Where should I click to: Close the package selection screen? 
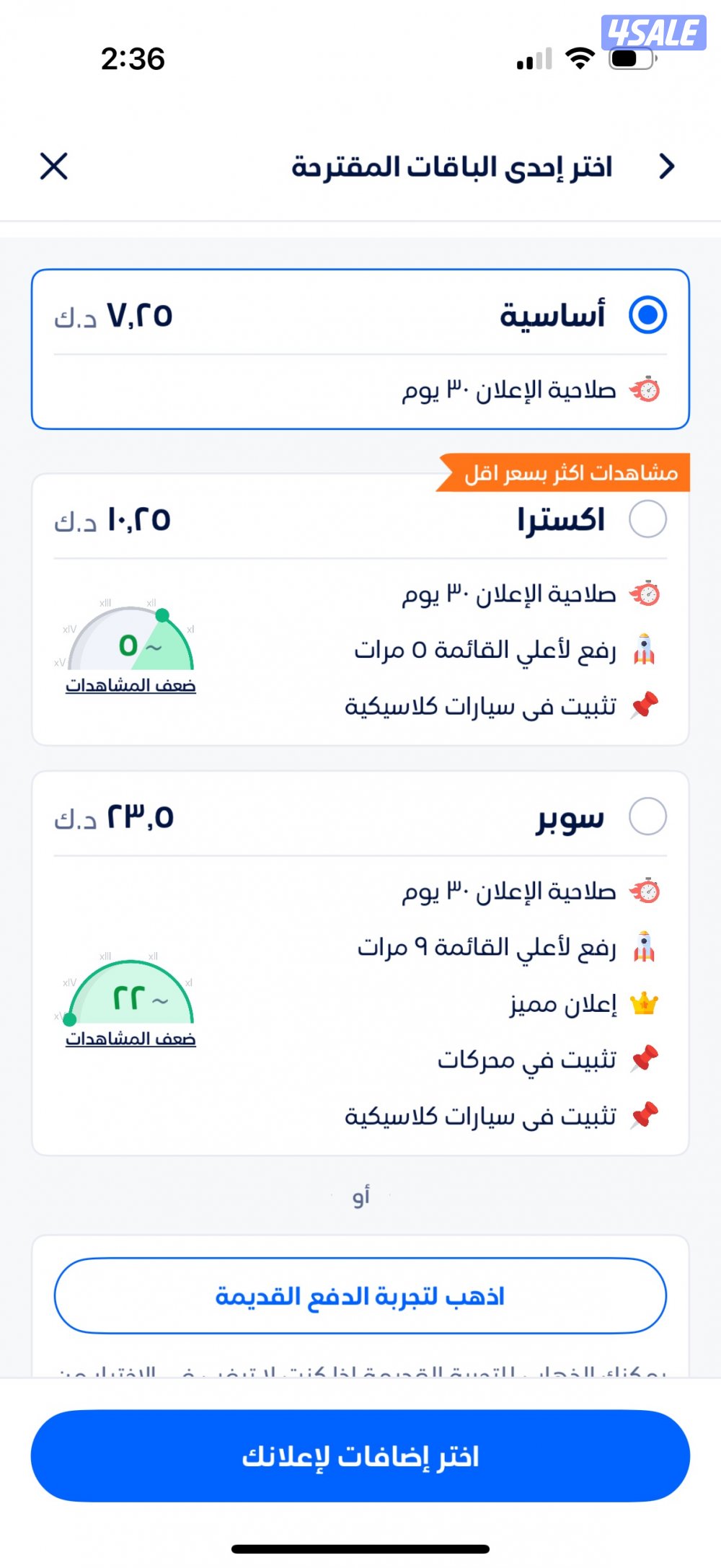(x=54, y=166)
